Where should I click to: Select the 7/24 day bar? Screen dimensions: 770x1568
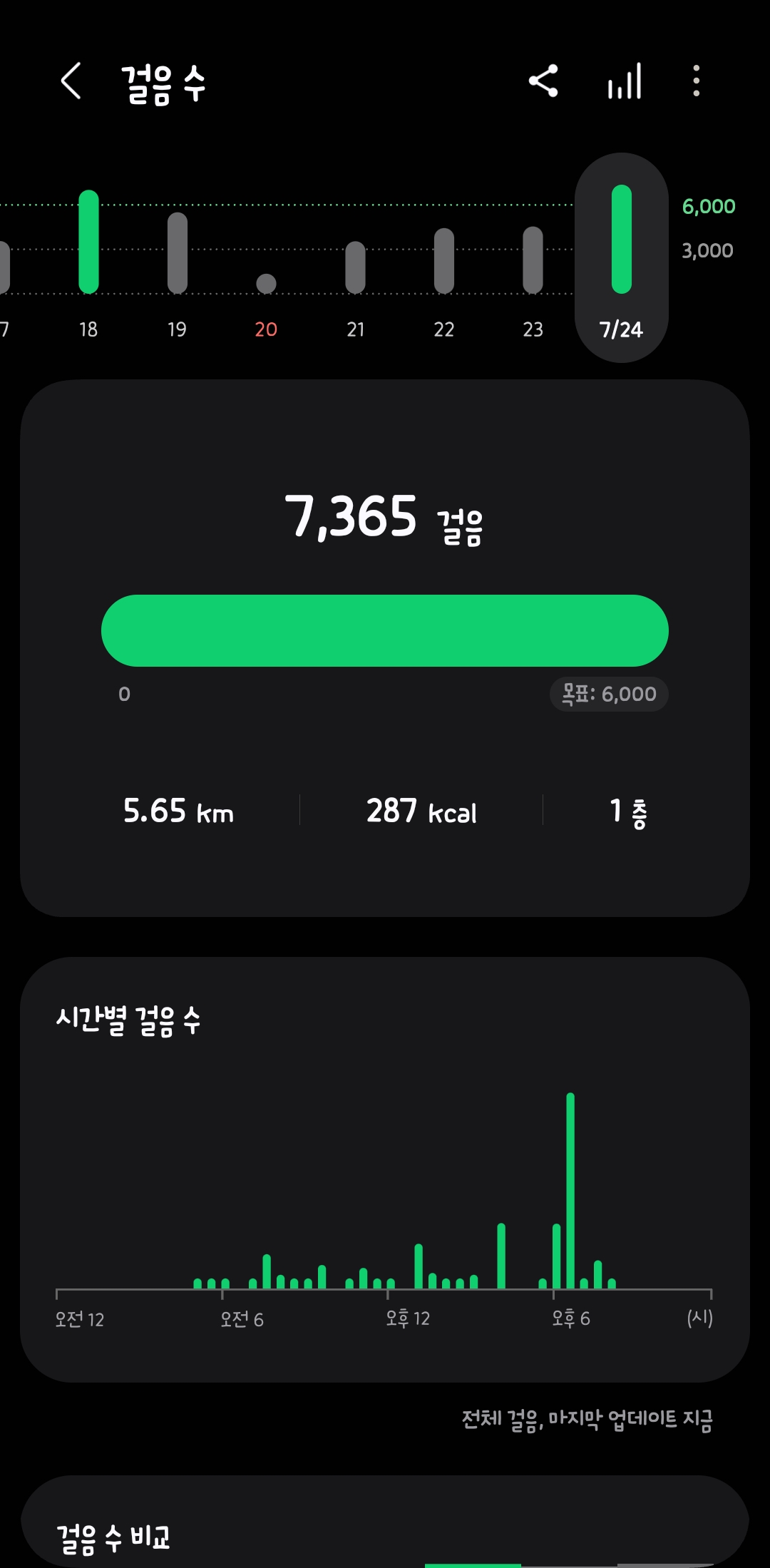pyautogui.click(x=622, y=257)
